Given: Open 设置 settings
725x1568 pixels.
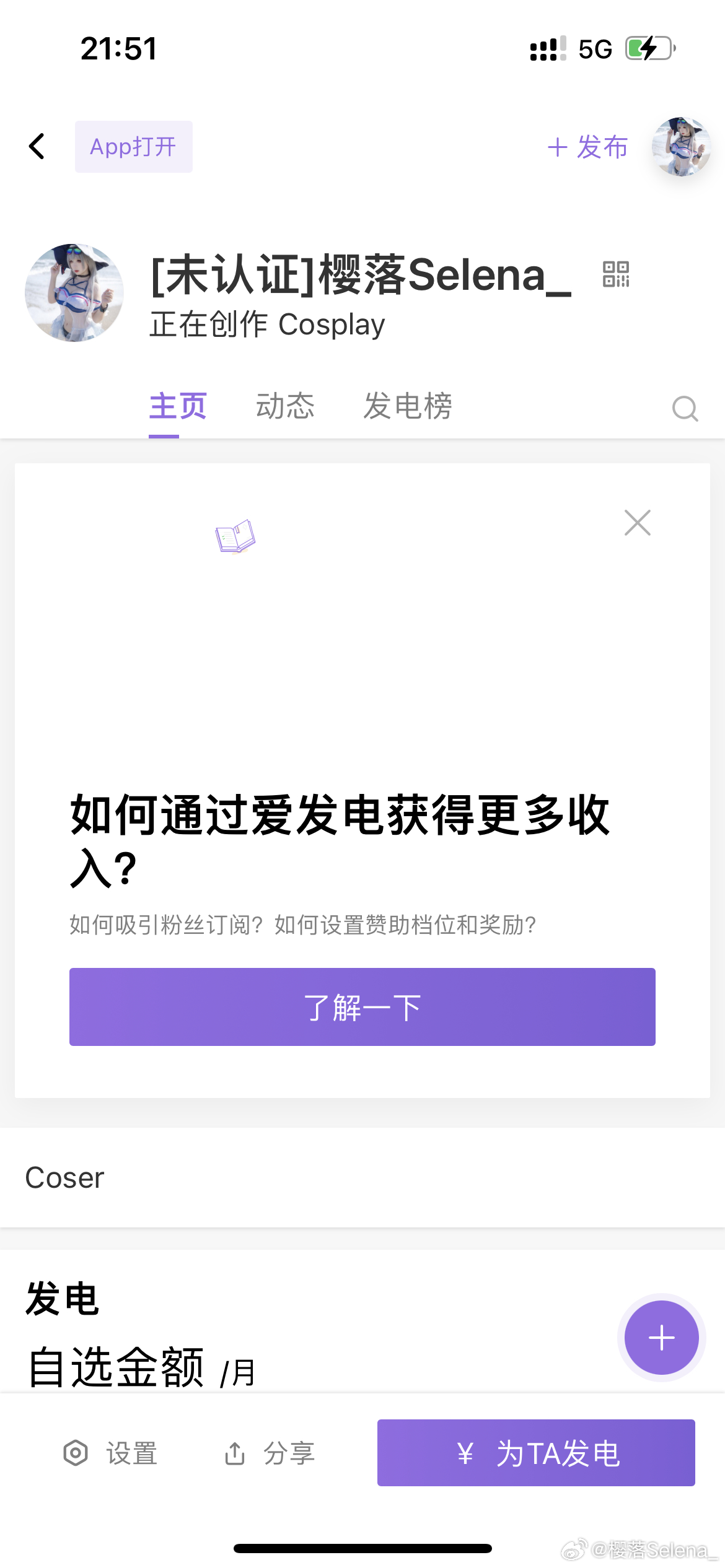Looking at the screenshot, I should point(112,1453).
